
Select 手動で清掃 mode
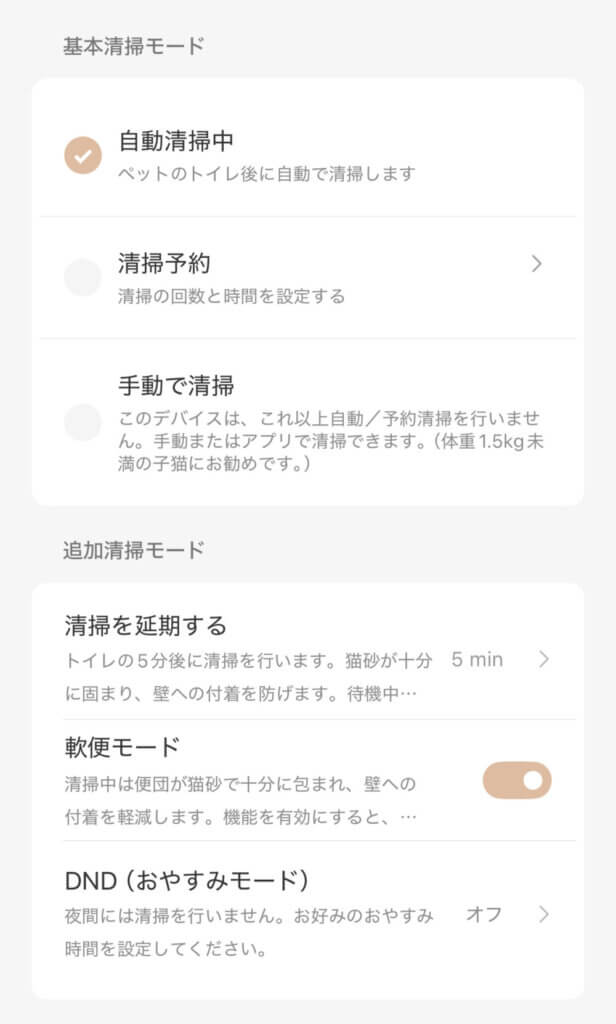(83, 422)
